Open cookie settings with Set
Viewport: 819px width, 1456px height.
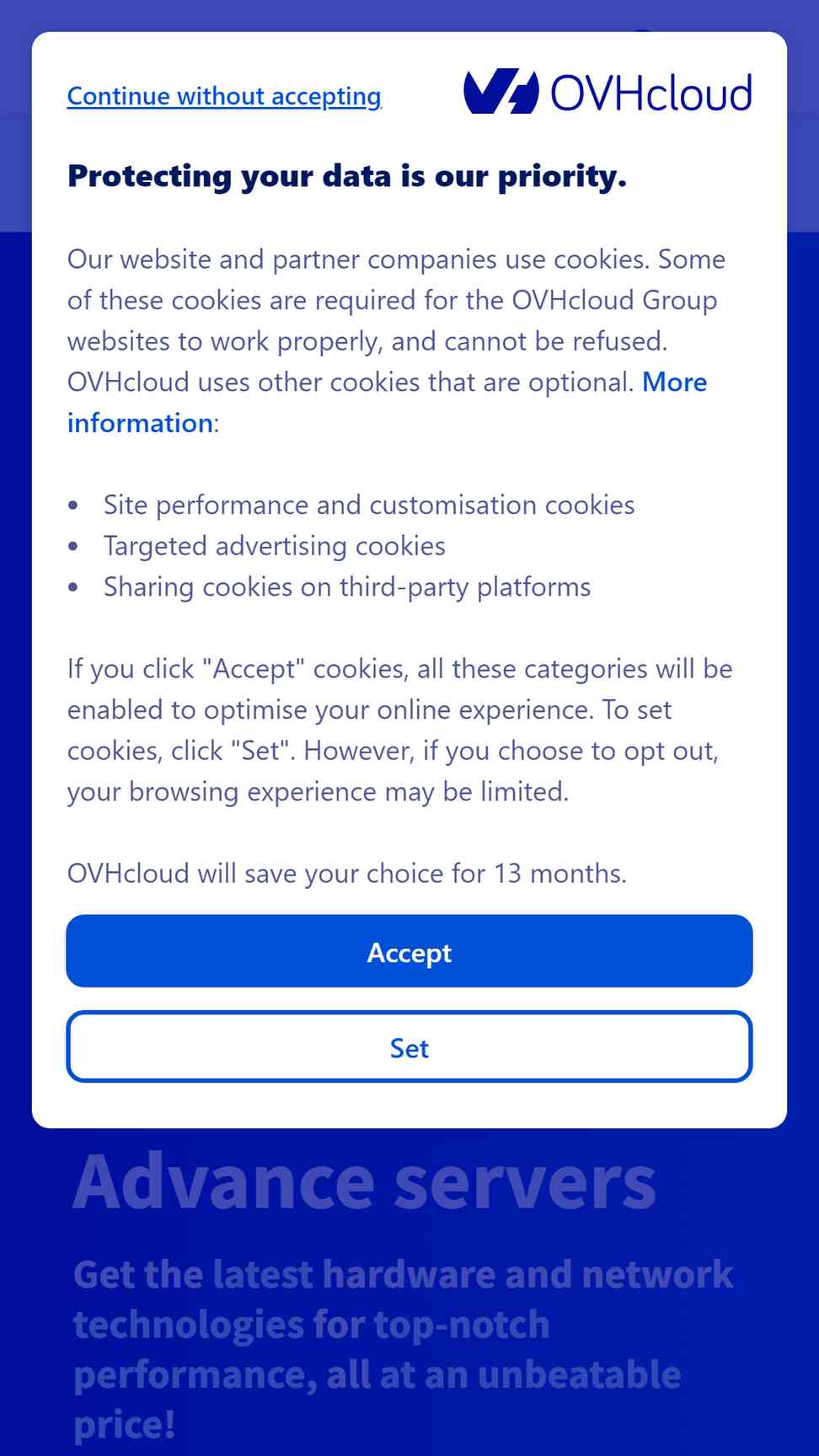coord(409,1046)
